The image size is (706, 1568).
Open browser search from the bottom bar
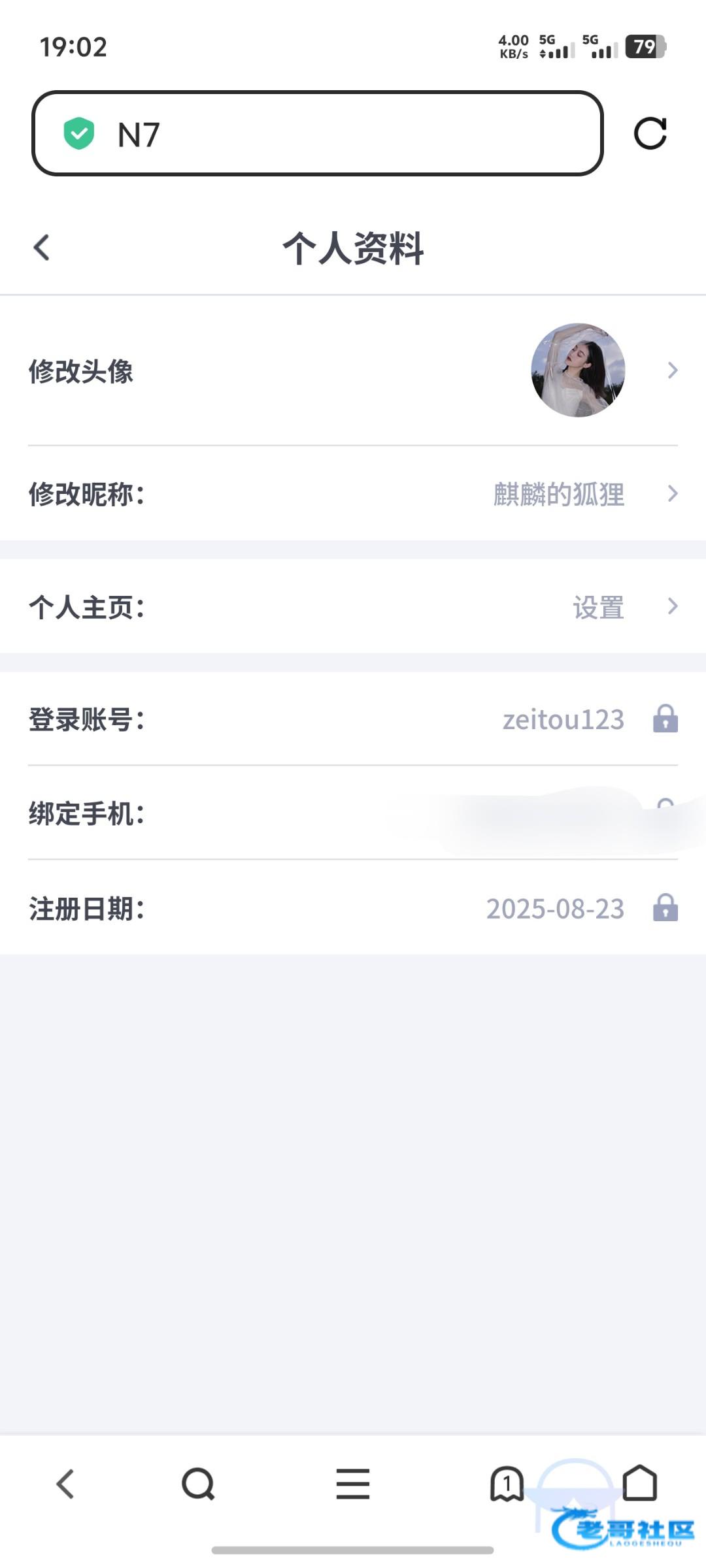[198, 1484]
